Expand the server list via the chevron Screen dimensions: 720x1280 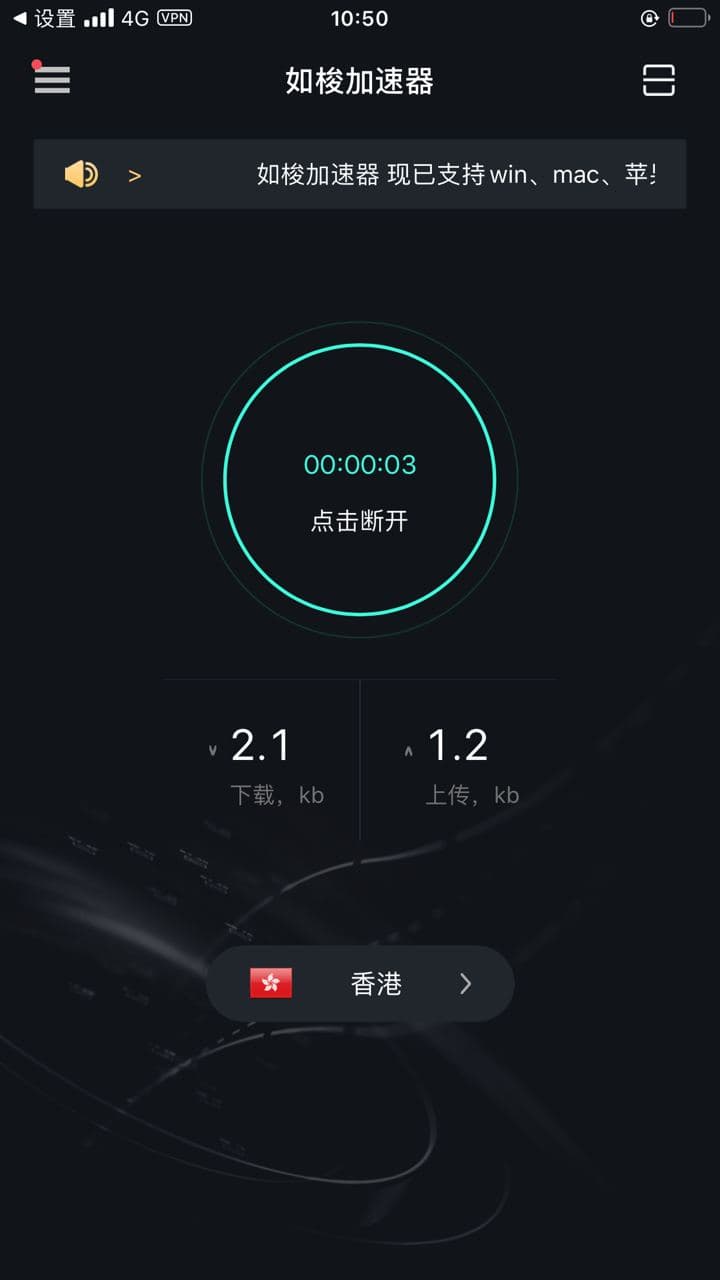(466, 984)
